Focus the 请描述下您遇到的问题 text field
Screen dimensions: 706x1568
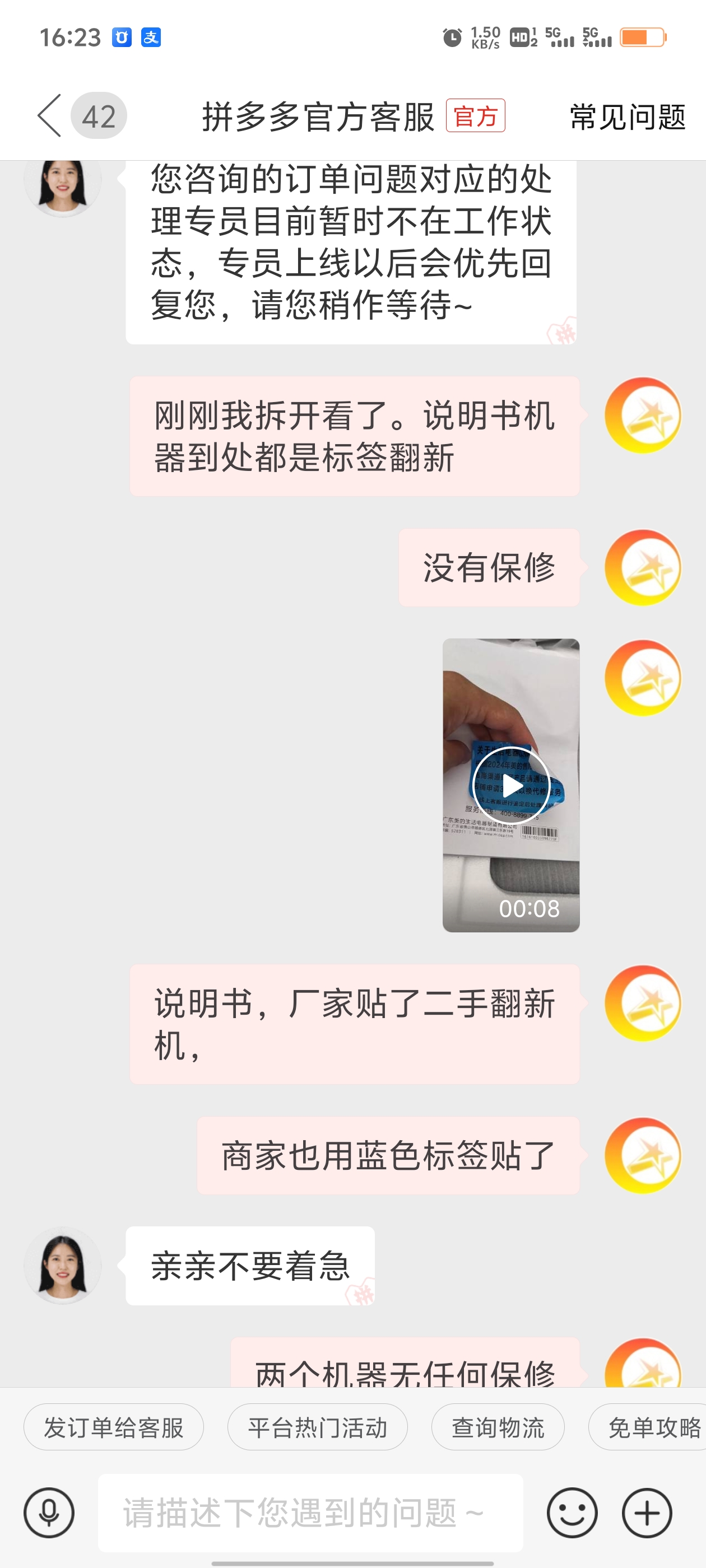coord(310,1513)
